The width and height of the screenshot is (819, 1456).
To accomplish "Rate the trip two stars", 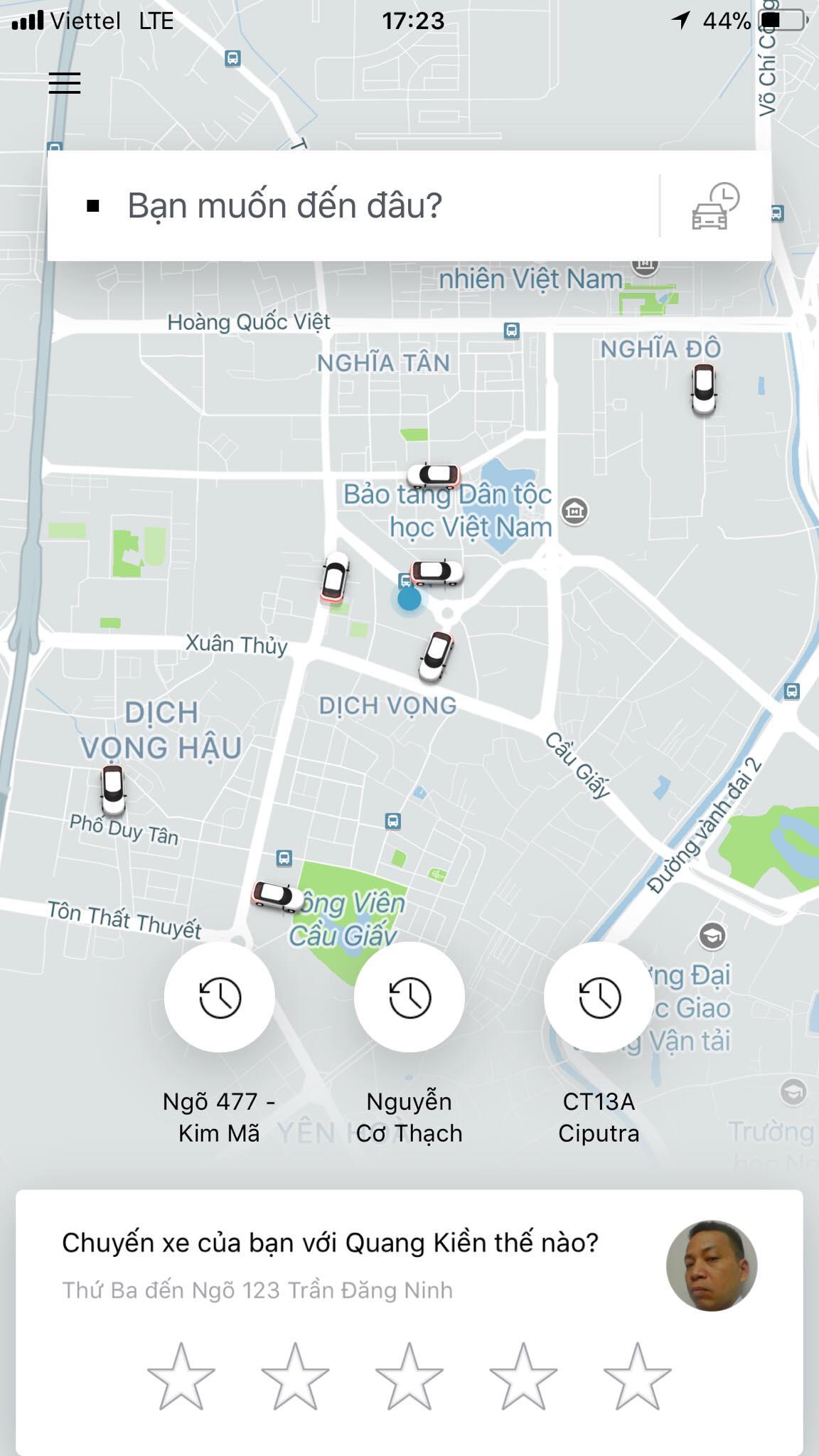I will click(295, 1376).
